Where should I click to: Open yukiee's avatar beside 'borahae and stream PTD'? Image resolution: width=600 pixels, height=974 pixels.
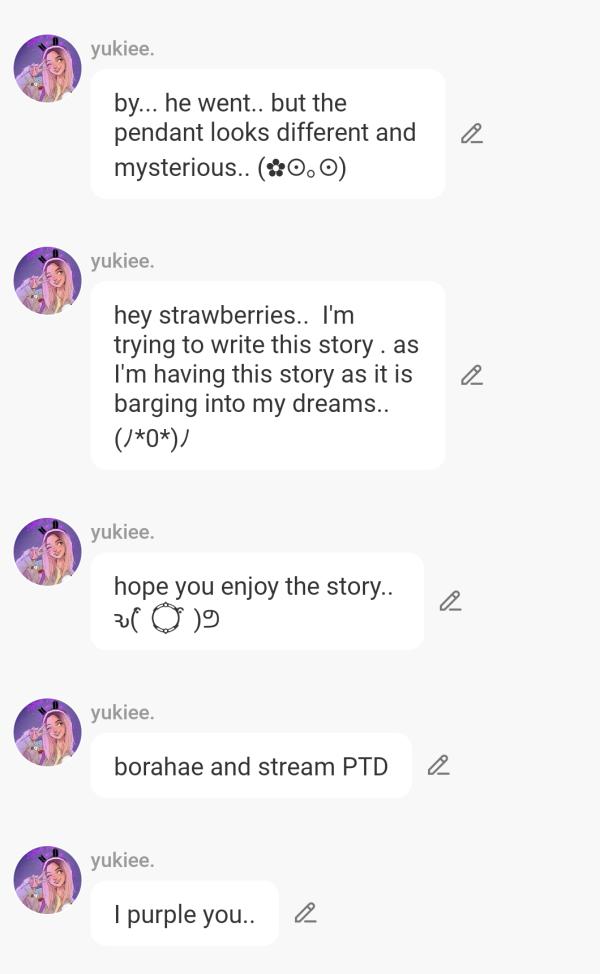point(47,732)
